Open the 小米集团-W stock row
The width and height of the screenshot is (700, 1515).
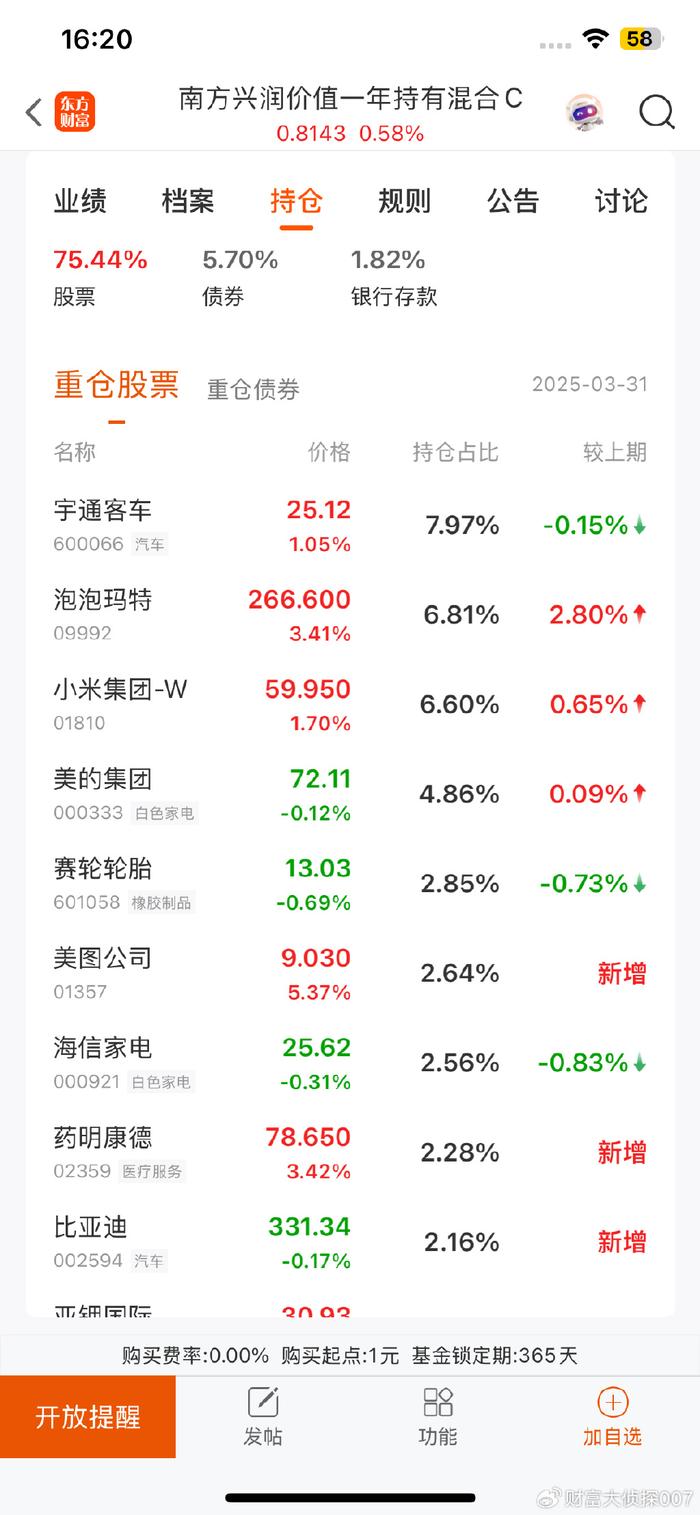point(350,705)
